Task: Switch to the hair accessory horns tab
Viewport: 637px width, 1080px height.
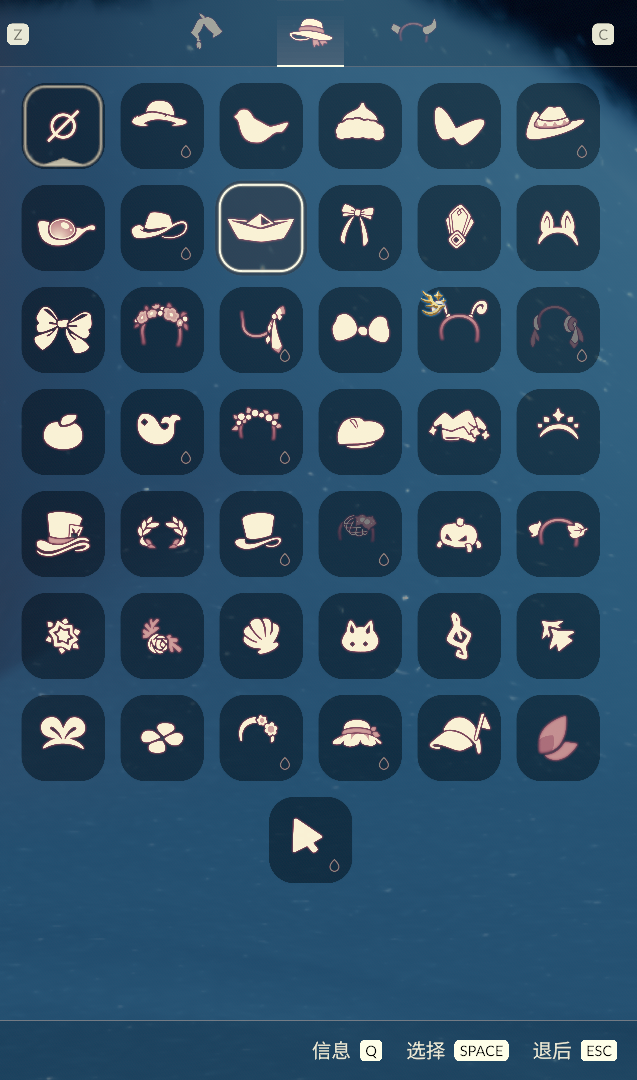Action: 413,32
